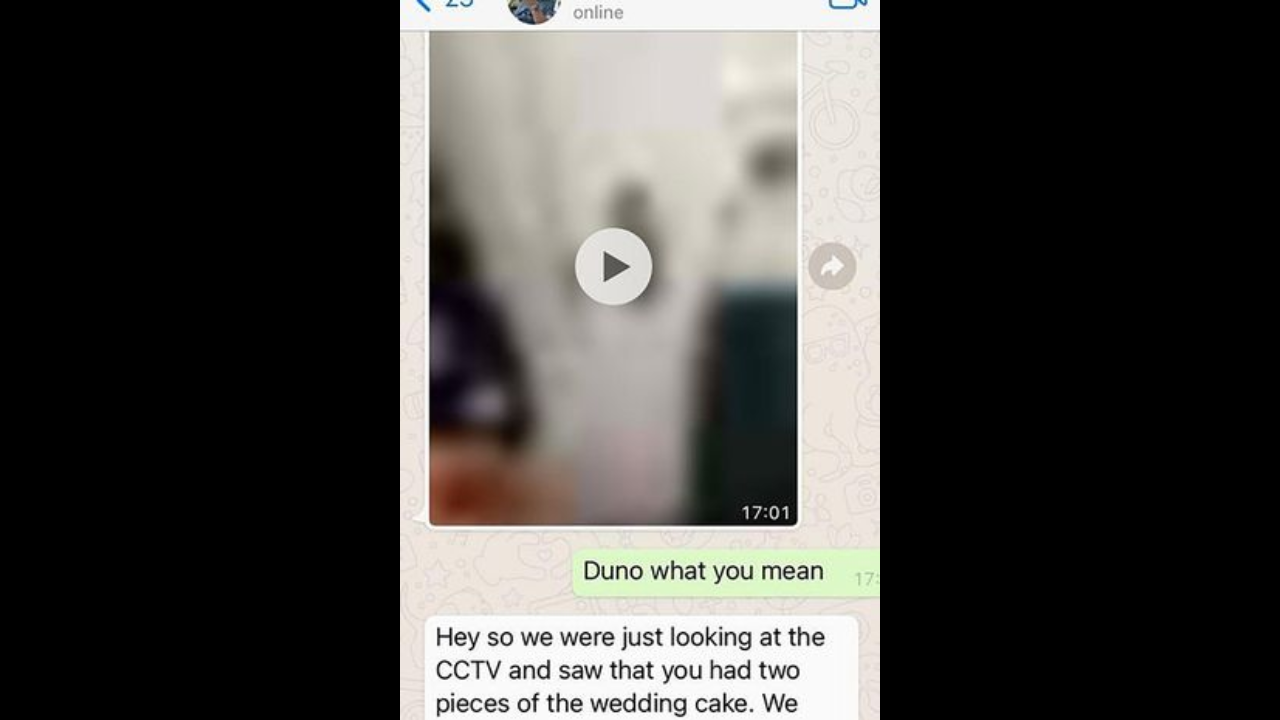Screen dimensions: 1280x720
Task: Open the contact's profile picture
Action: click(x=533, y=9)
